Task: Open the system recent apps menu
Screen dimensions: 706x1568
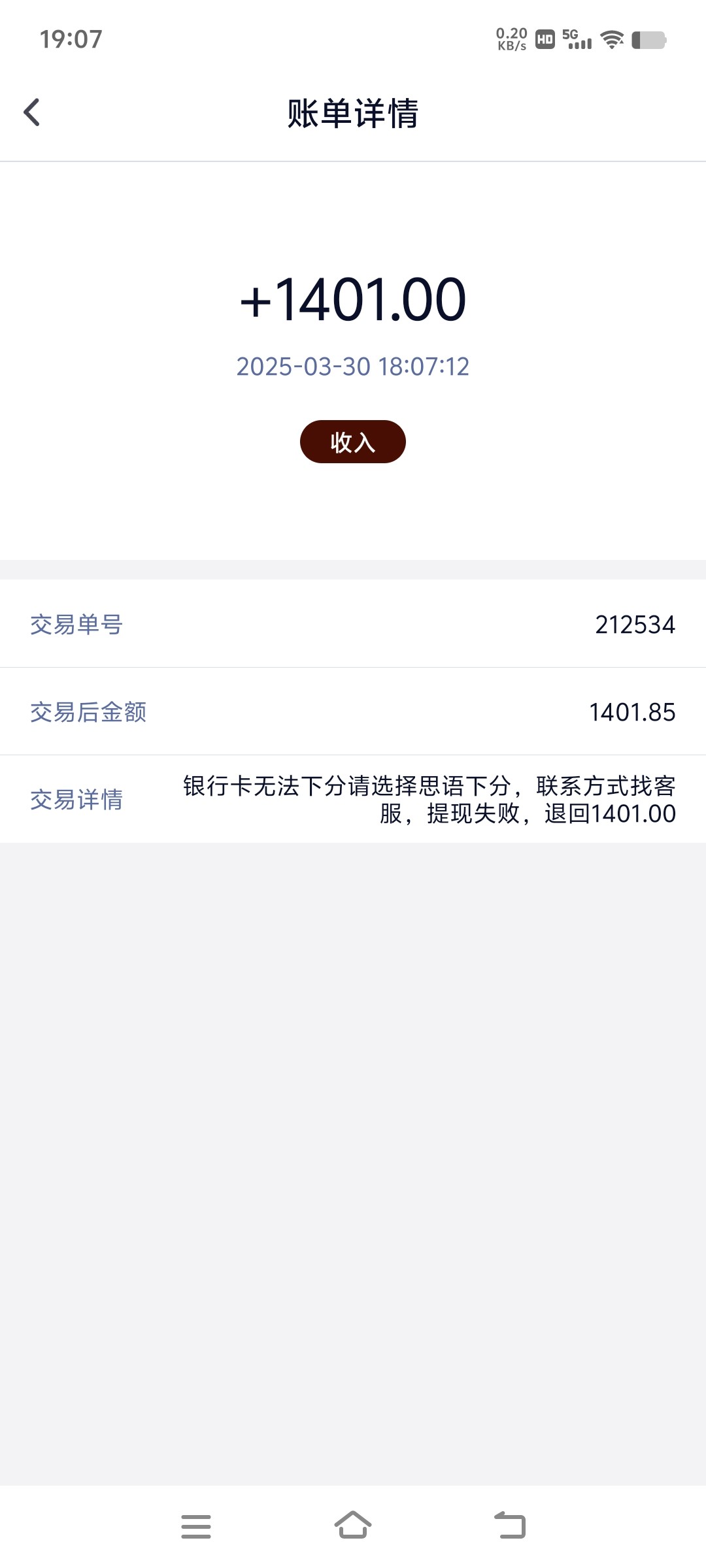Action: 196,1526
